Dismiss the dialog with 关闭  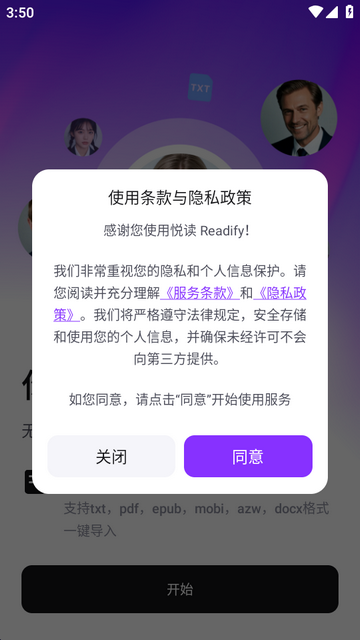[x=111, y=456]
